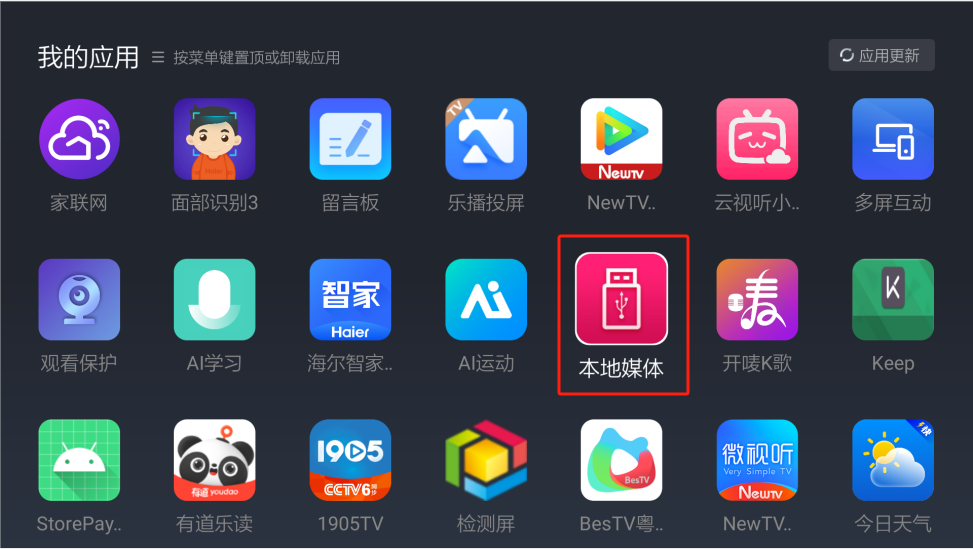The height and width of the screenshot is (549, 973).
Task: Open the Keep app
Action: pos(893,300)
